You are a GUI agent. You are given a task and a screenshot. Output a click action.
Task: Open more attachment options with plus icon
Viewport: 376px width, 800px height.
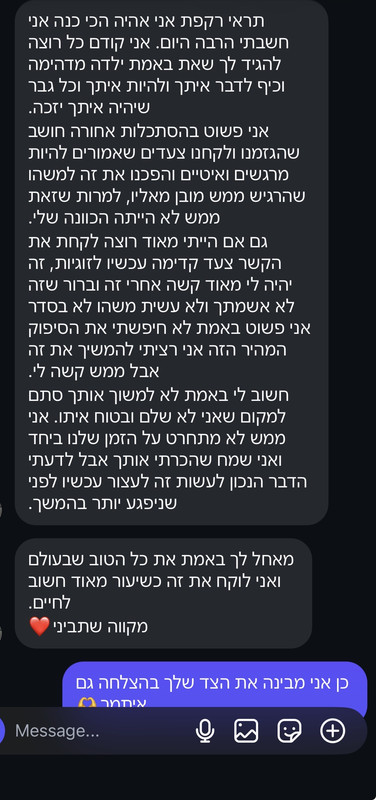tap(333, 731)
